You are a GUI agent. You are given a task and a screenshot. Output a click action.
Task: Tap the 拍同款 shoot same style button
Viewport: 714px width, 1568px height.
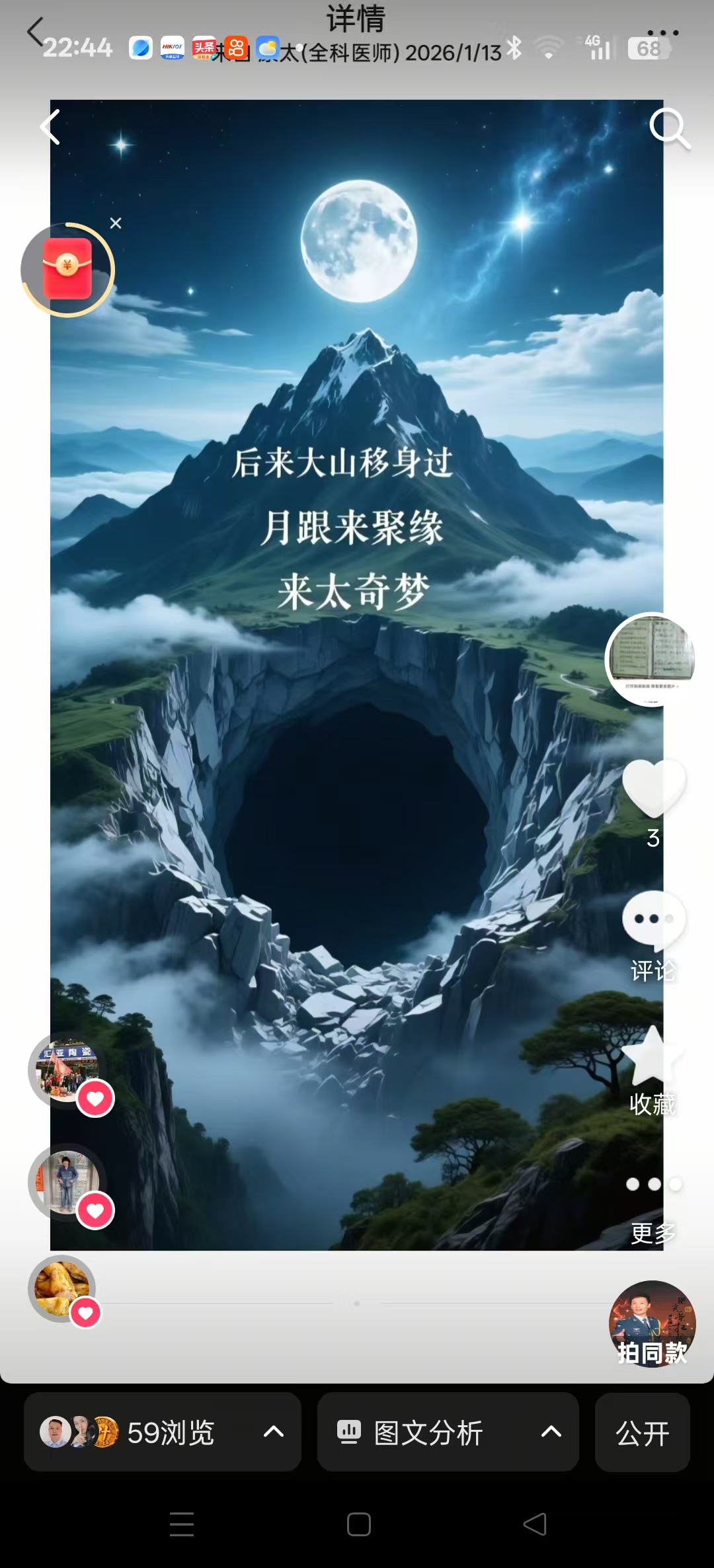tap(652, 1324)
